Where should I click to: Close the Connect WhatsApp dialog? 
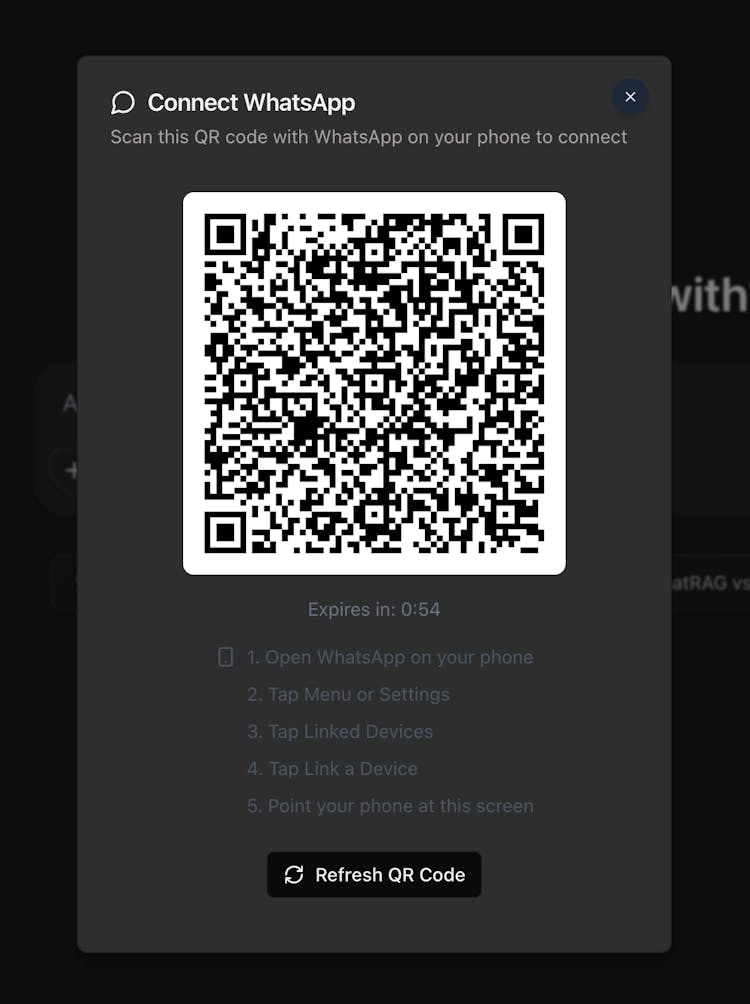pos(630,97)
